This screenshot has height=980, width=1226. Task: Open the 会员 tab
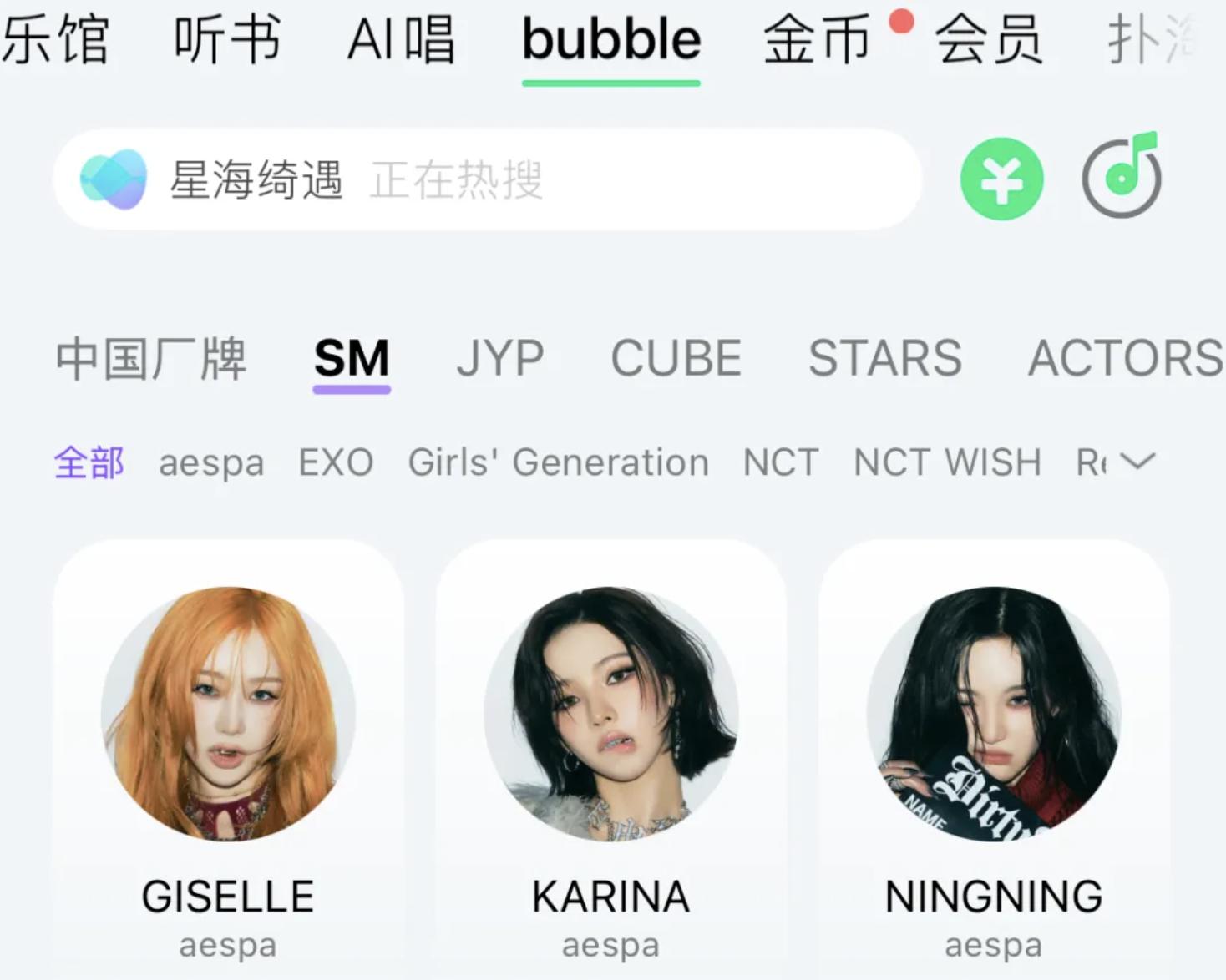988,39
